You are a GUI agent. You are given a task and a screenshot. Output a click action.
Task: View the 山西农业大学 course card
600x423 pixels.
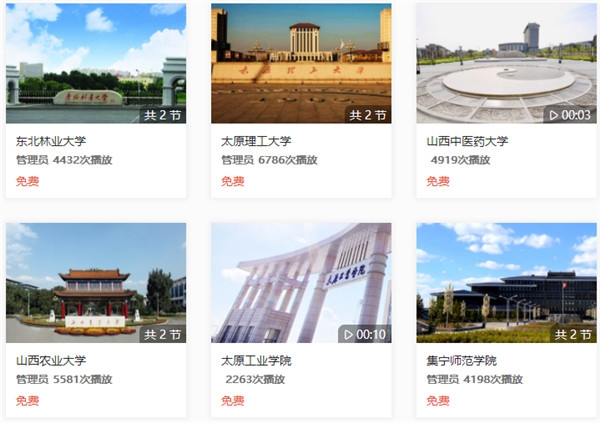pyautogui.click(x=95, y=284)
